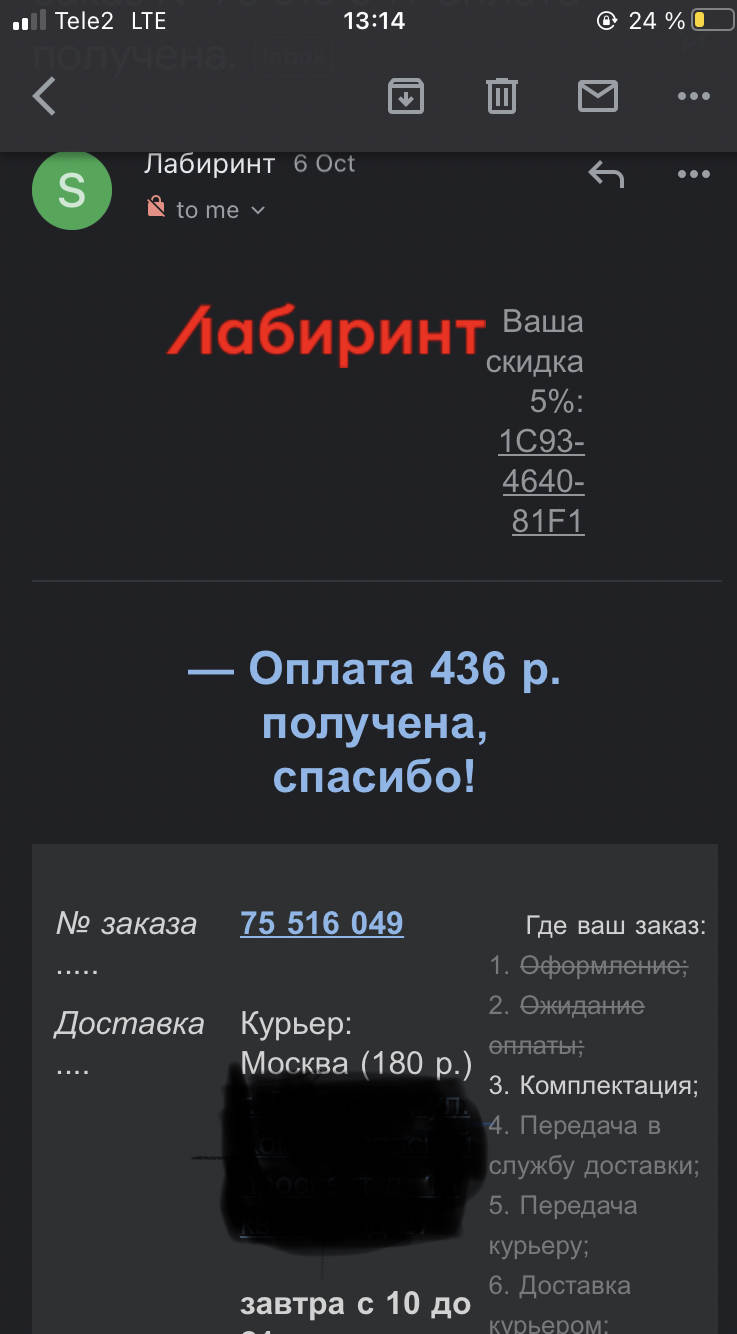Mark the email as unread
Image resolution: width=737 pixels, height=1334 pixels.
click(597, 96)
